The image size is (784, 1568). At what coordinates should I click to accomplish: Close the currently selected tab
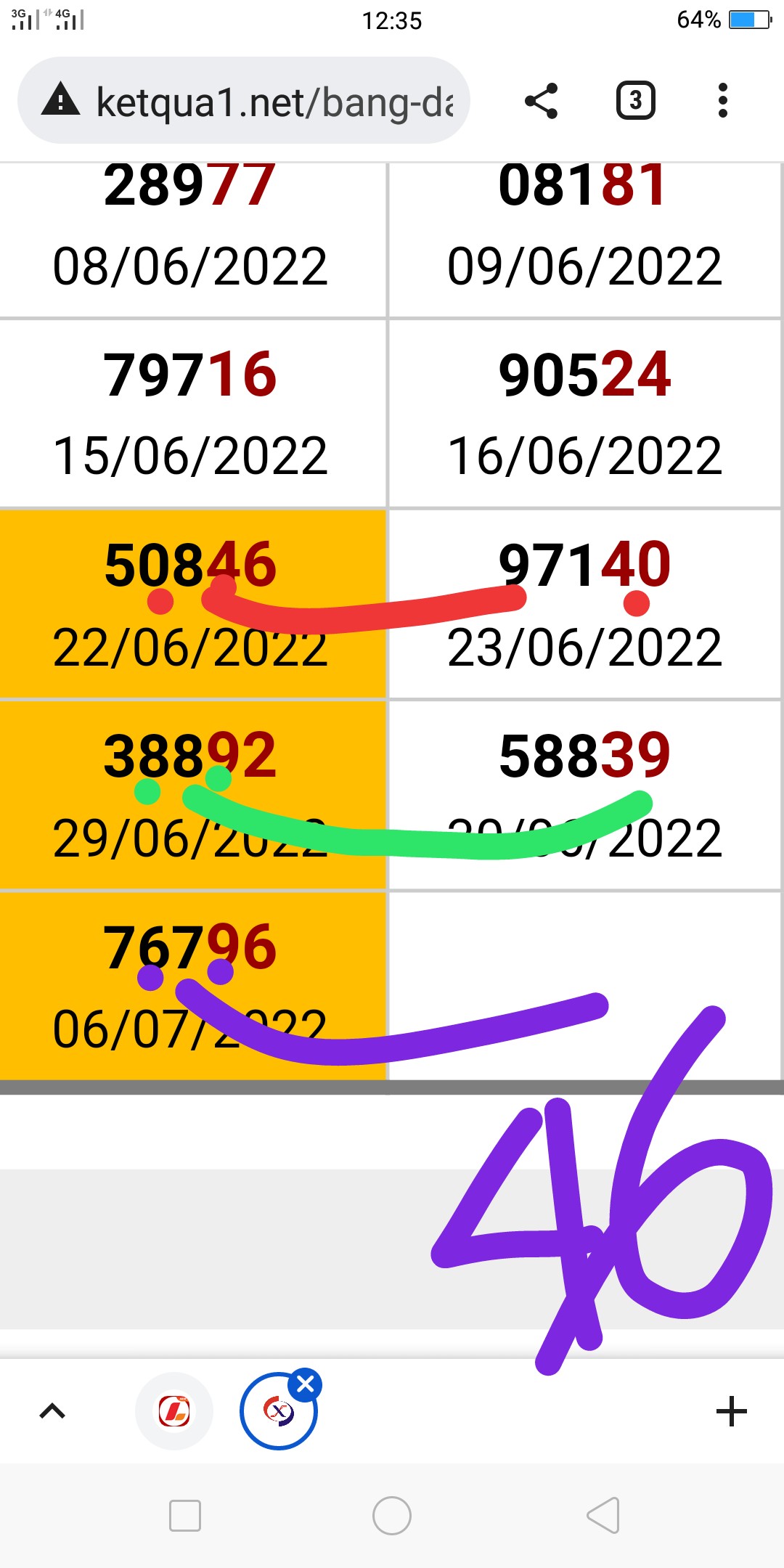[x=306, y=1384]
